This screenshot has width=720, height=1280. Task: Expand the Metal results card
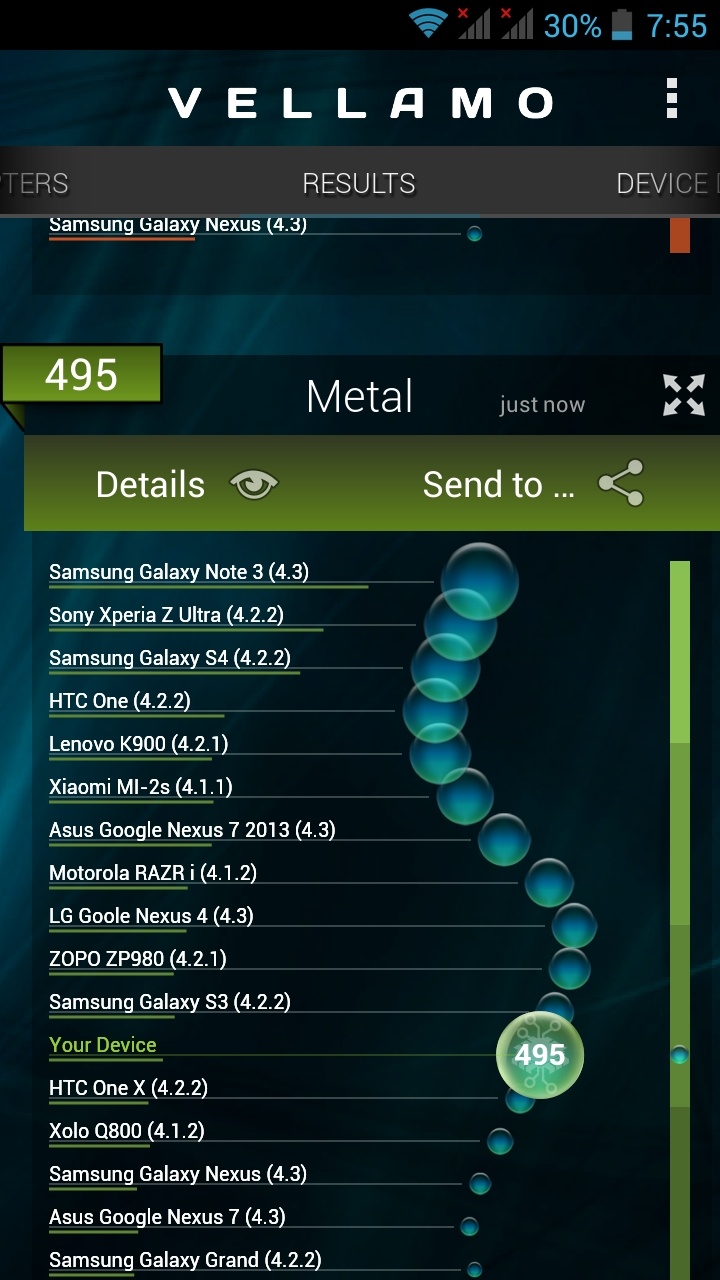click(684, 396)
